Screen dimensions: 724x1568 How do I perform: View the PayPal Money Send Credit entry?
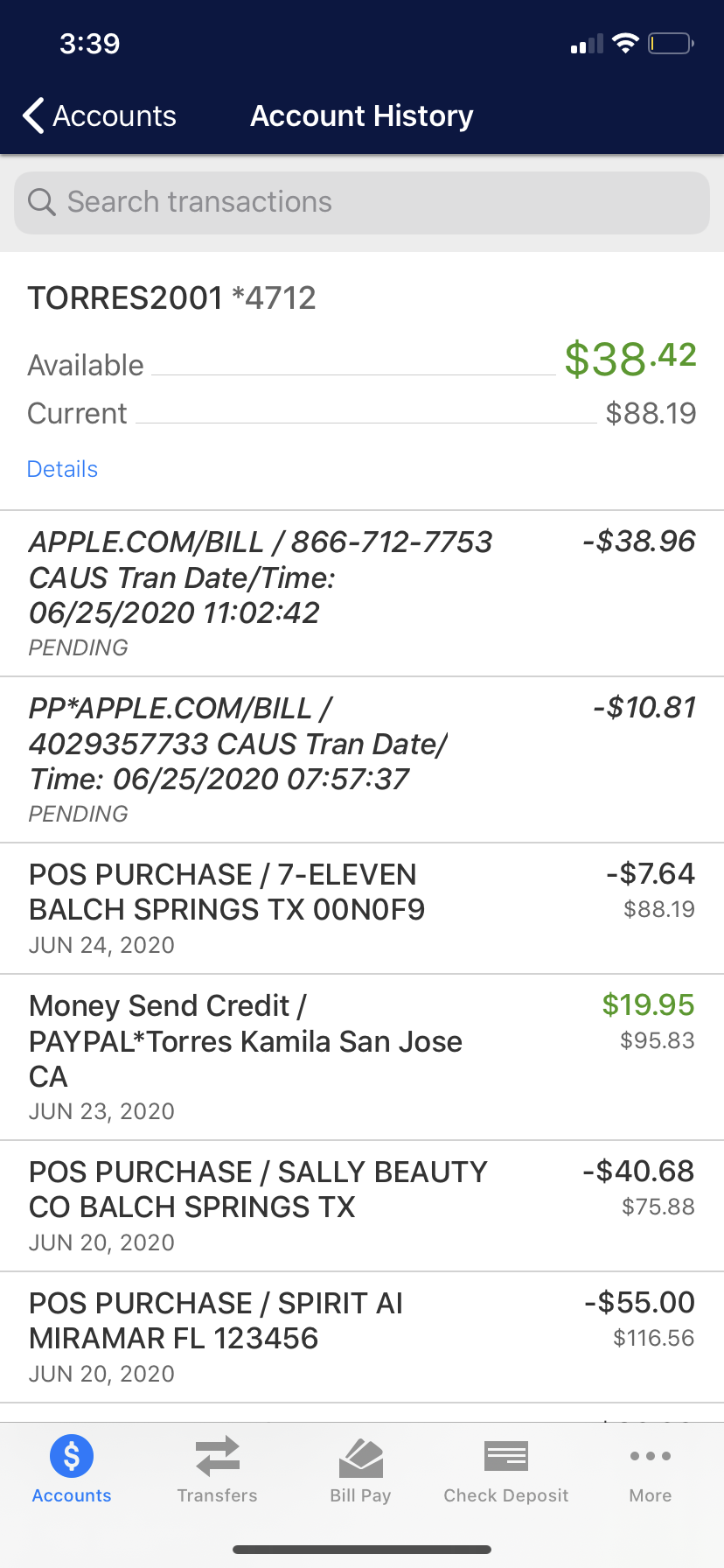coord(362,1057)
